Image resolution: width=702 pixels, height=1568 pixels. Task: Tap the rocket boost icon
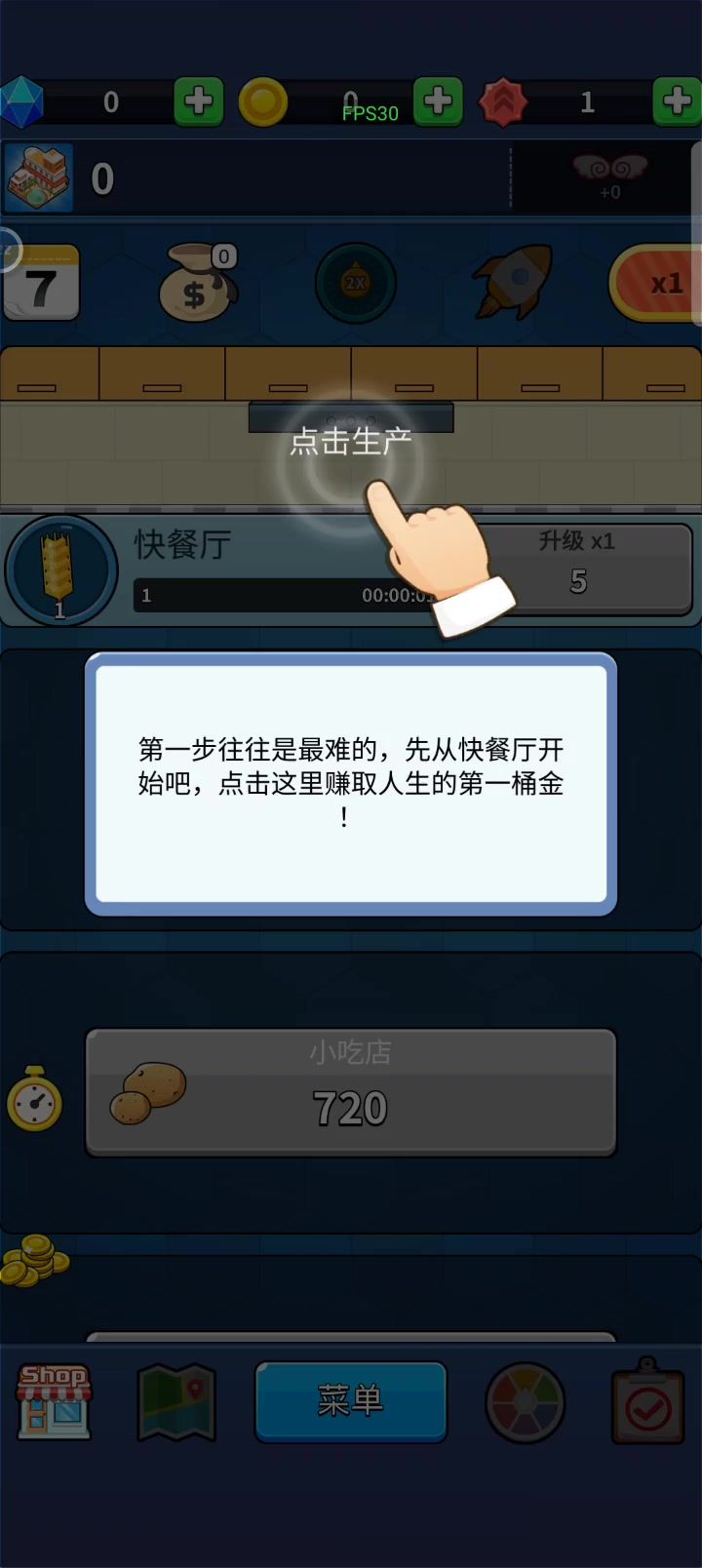pos(513,282)
